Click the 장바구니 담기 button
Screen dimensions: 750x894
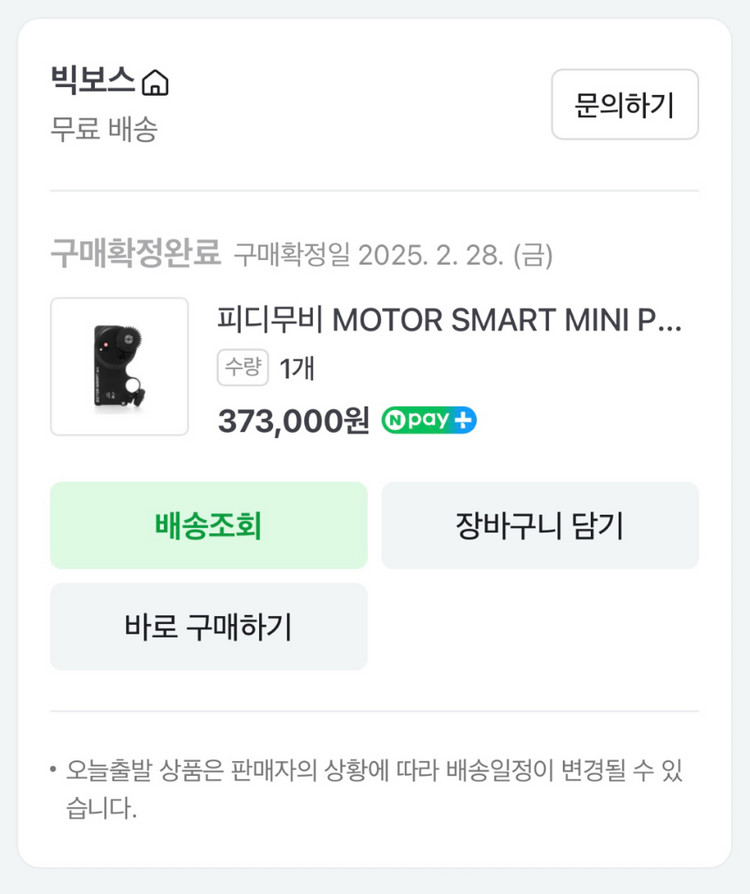click(540, 525)
